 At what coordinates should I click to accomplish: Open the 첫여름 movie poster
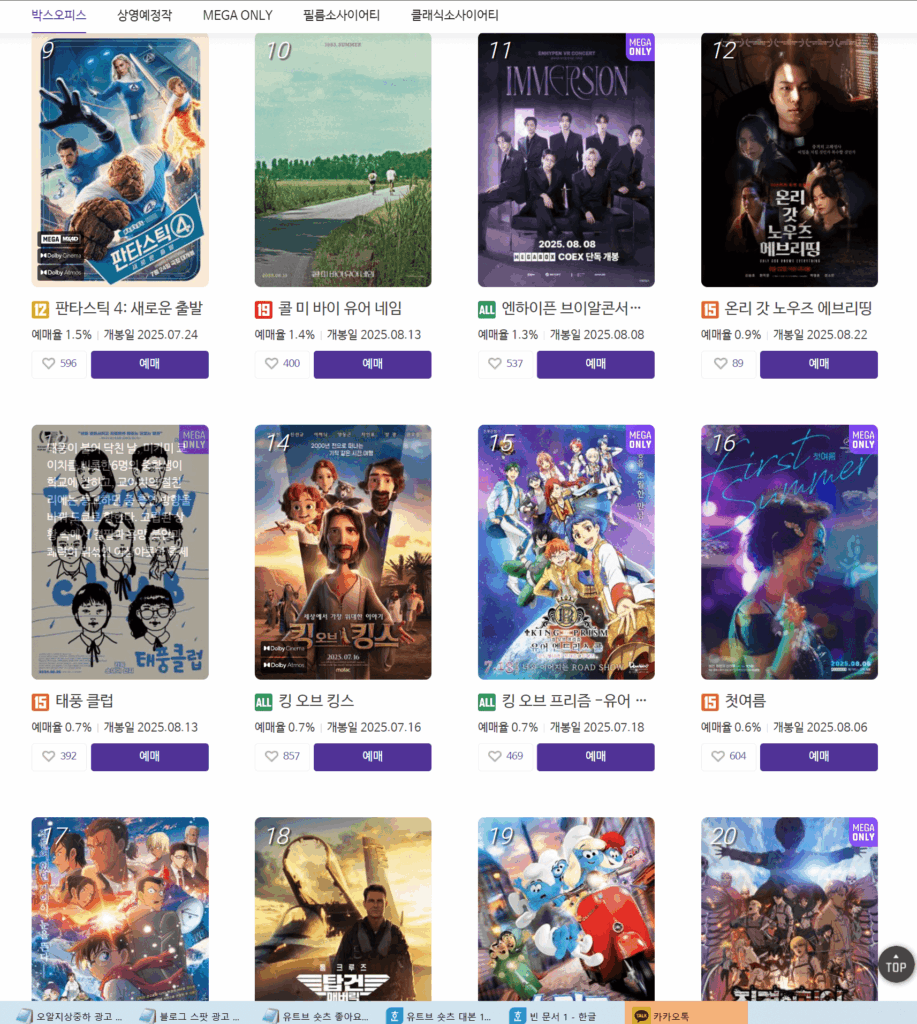pyautogui.click(x=789, y=552)
